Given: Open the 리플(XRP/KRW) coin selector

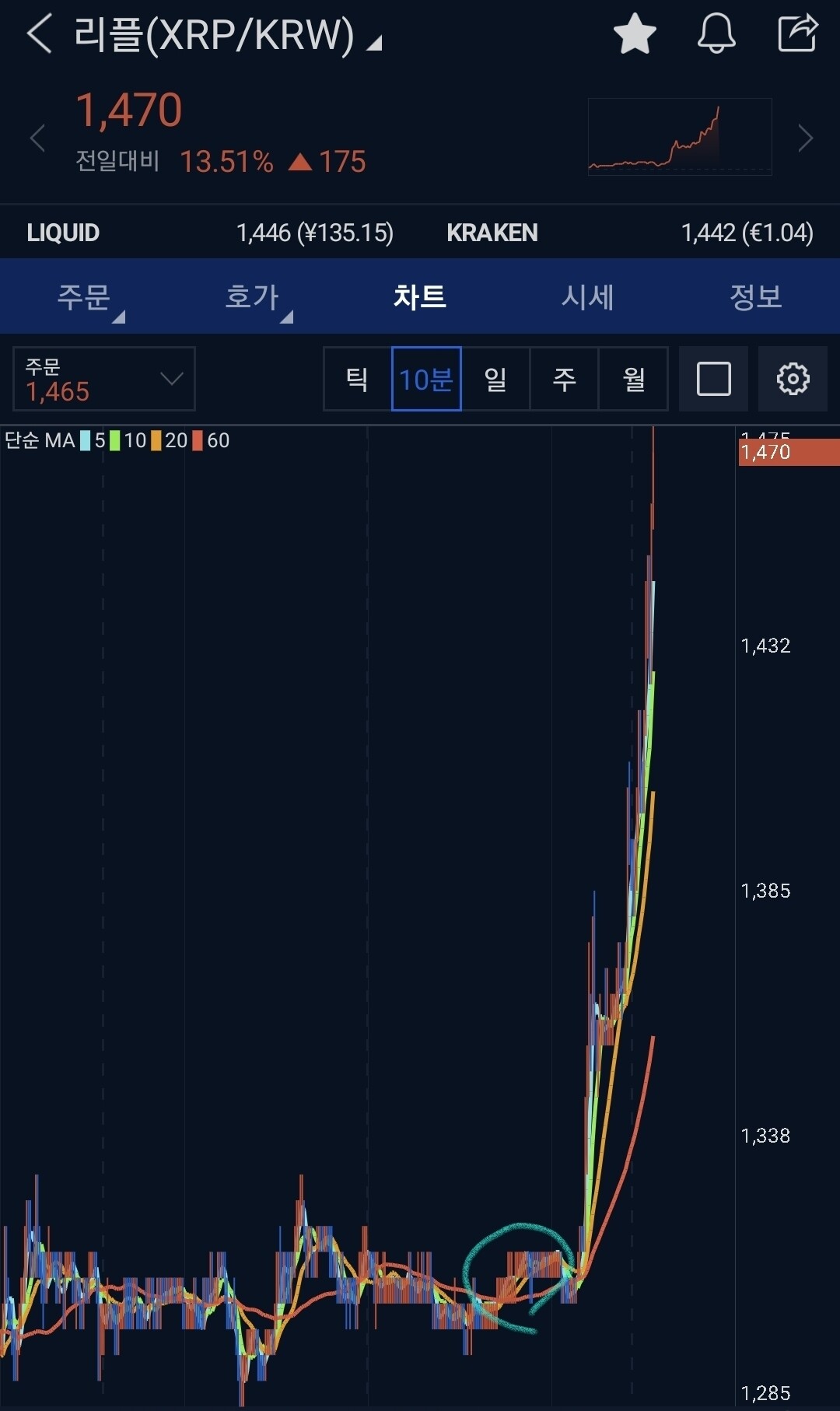Looking at the screenshot, I should pos(218,35).
